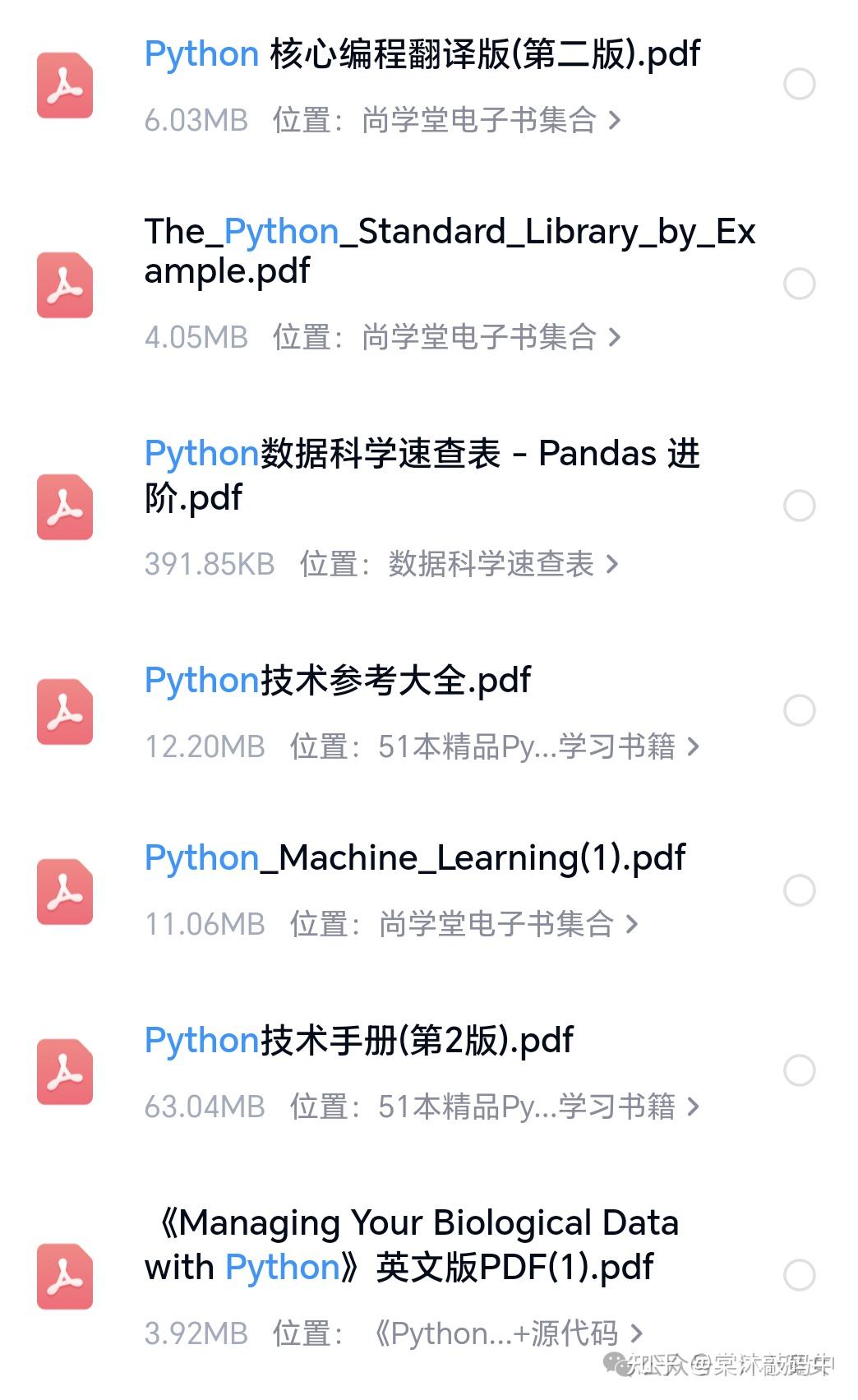Select the checkbox for The_Python_Standard_Library file

800,284
